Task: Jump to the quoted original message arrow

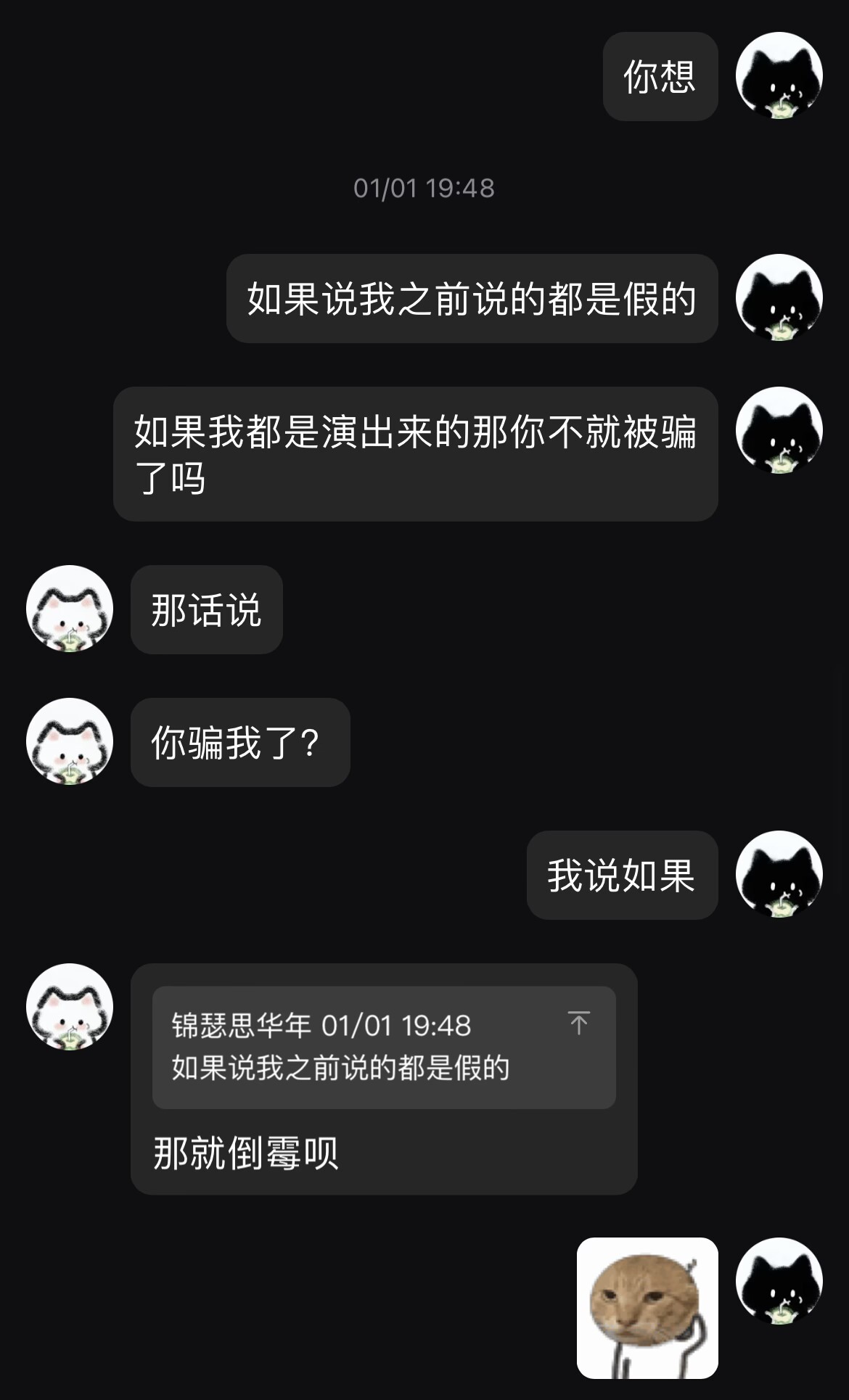Action: [578, 1023]
